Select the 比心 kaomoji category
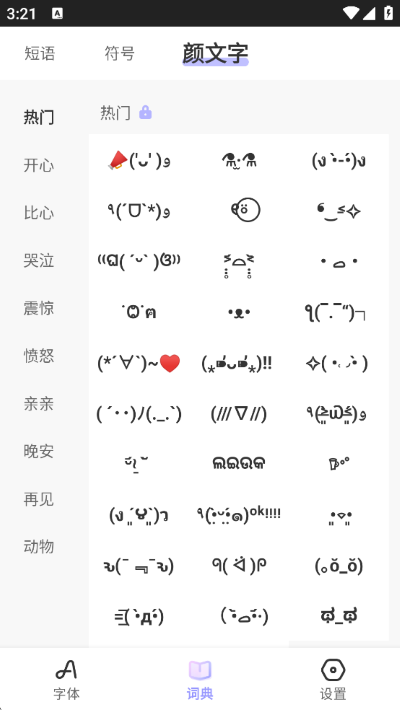 39,212
